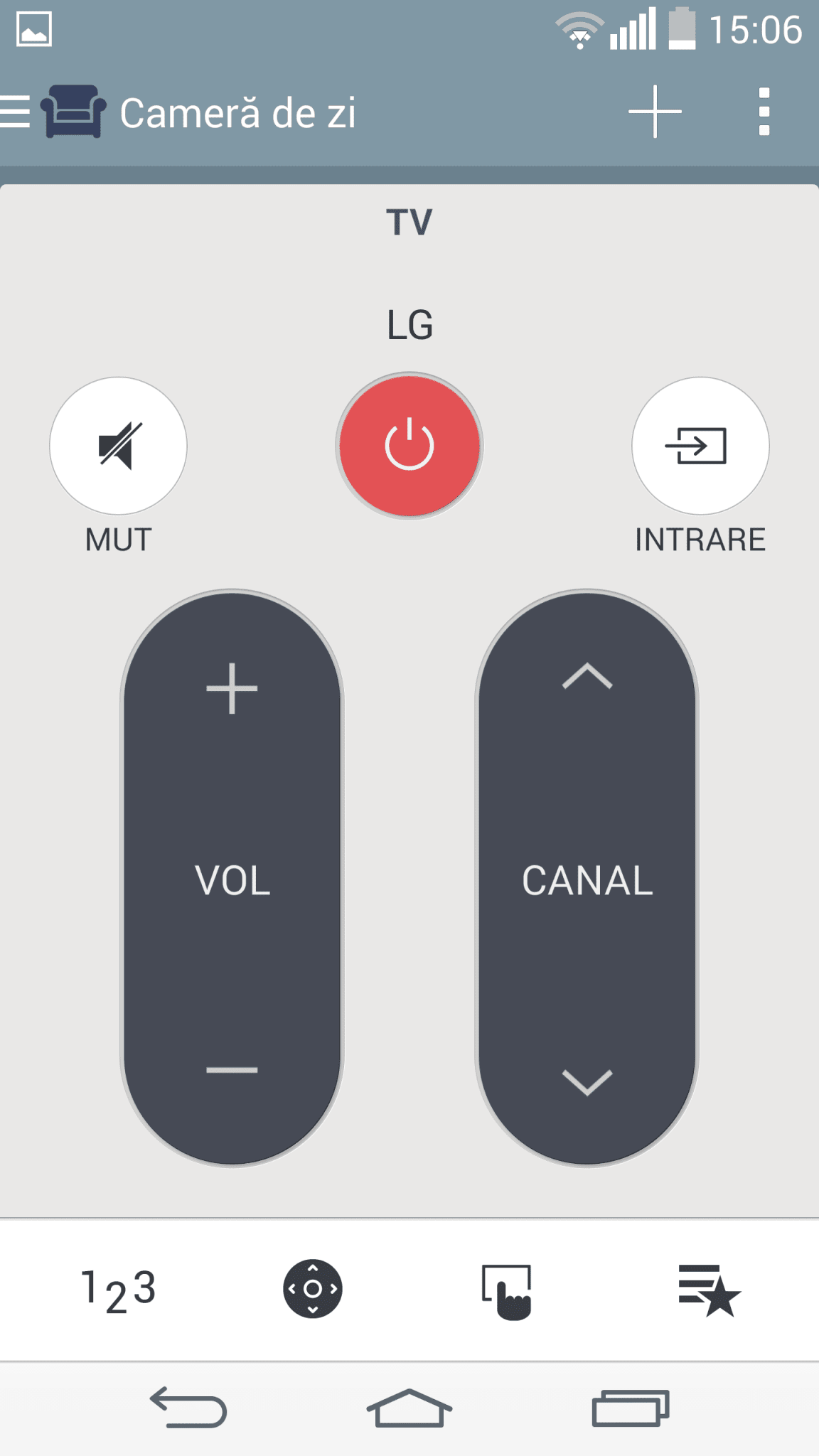
Task: Decrease volume with the VOL minus
Action: click(232, 1069)
